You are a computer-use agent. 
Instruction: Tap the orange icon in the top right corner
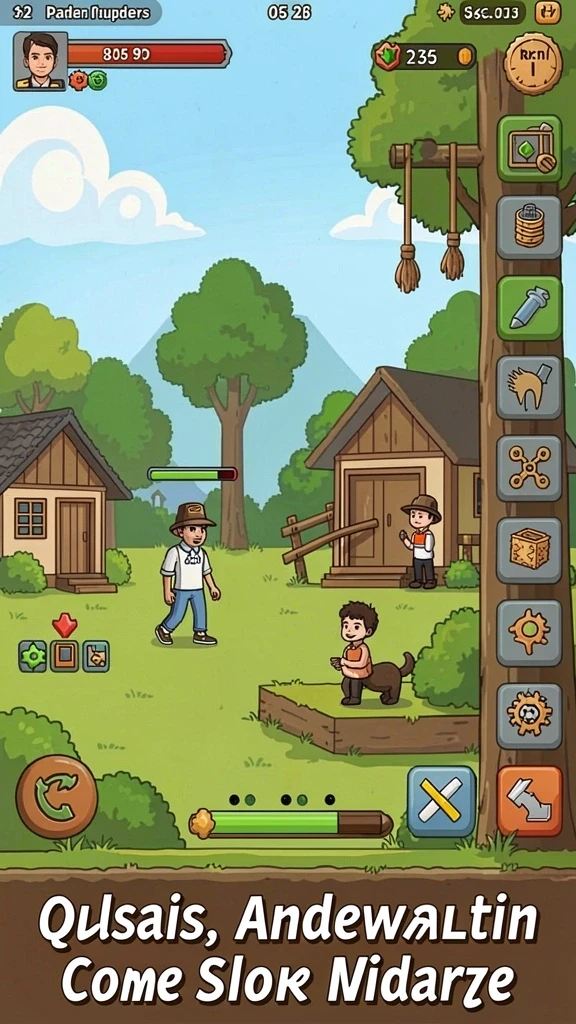pyautogui.click(x=548, y=12)
